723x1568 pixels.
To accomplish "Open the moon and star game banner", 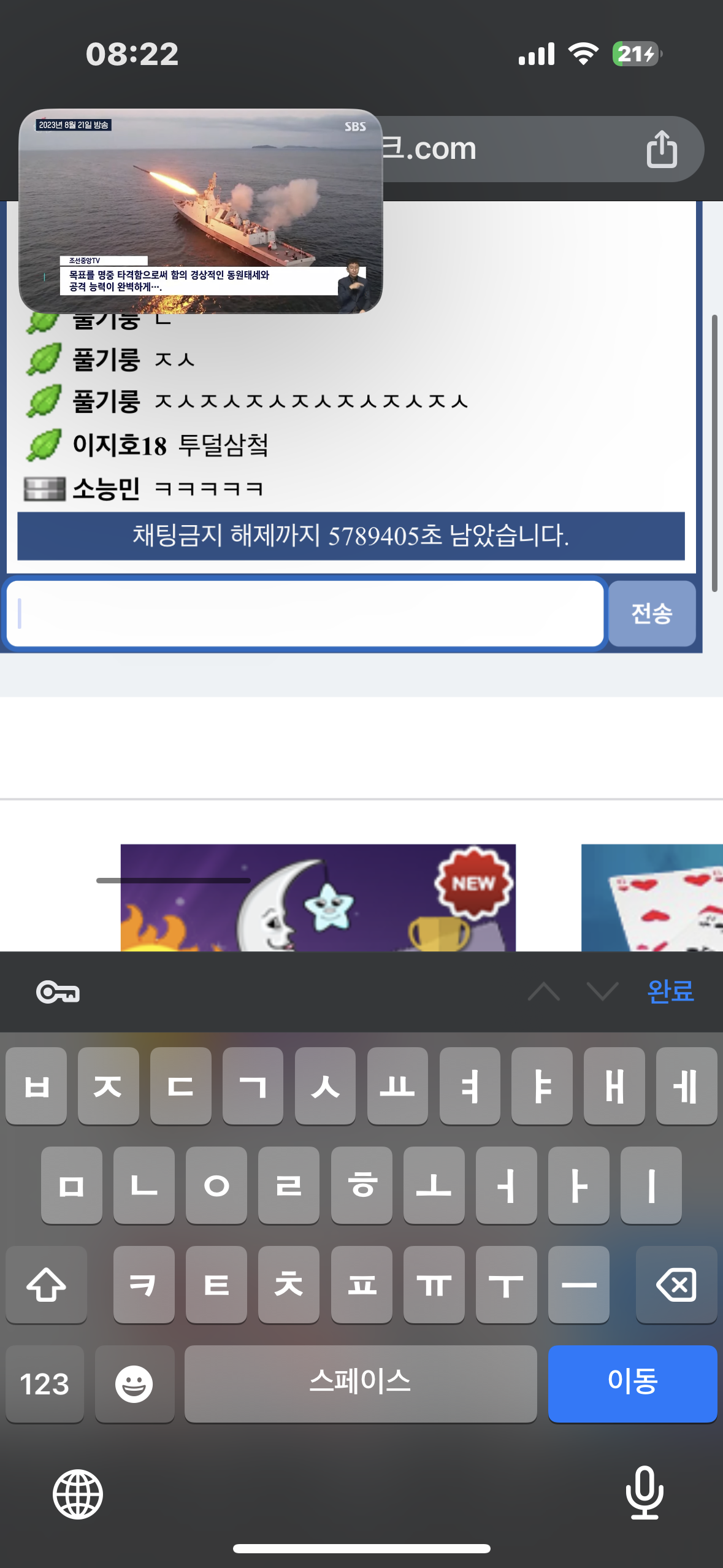I will pyautogui.click(x=318, y=897).
